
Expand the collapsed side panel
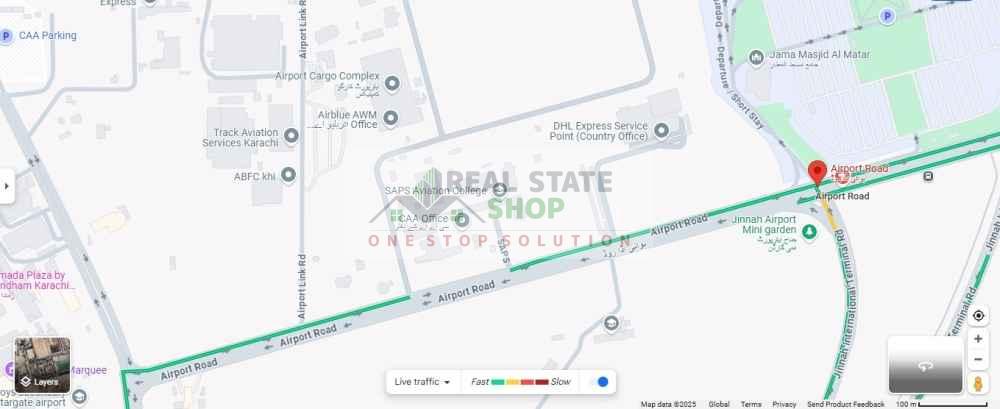coord(7,186)
